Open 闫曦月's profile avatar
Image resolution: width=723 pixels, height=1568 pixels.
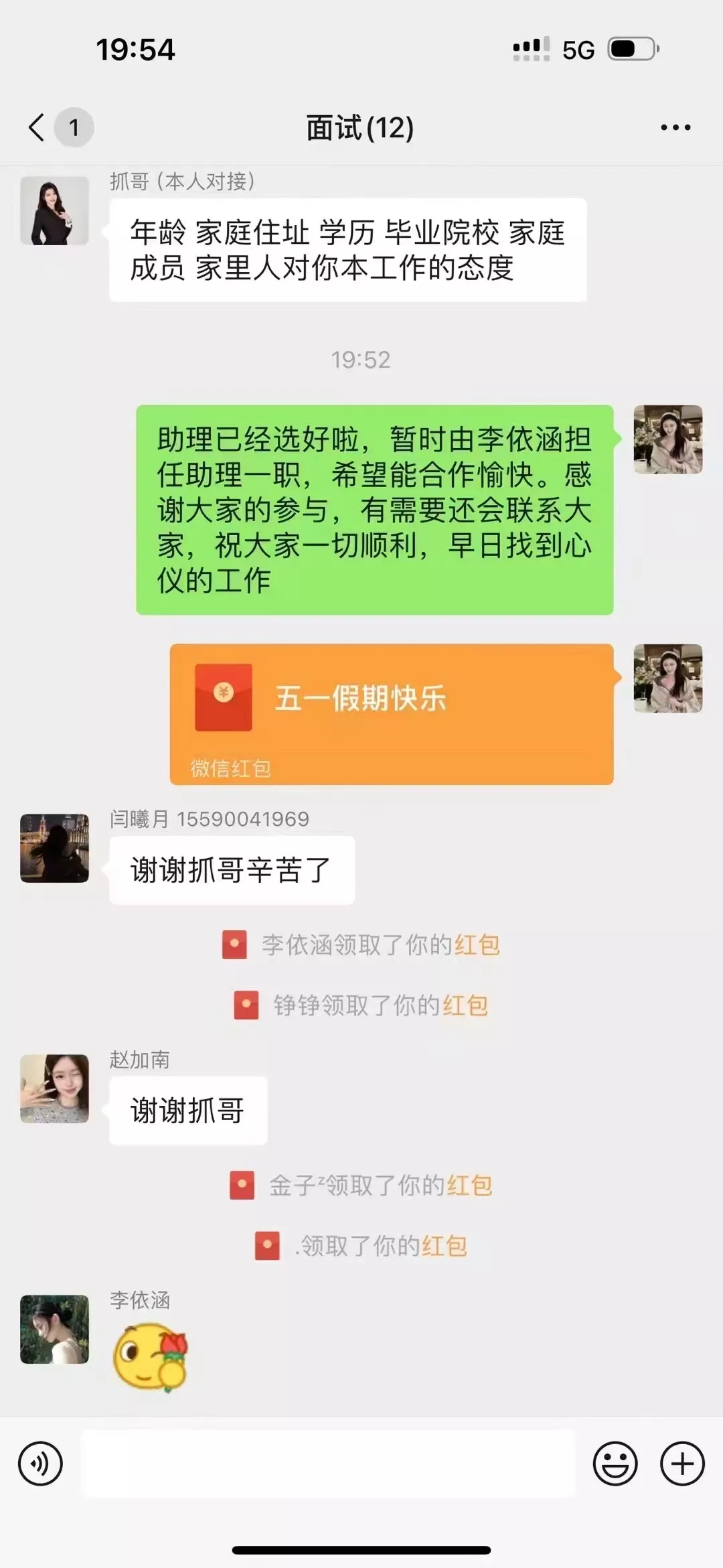(55, 848)
